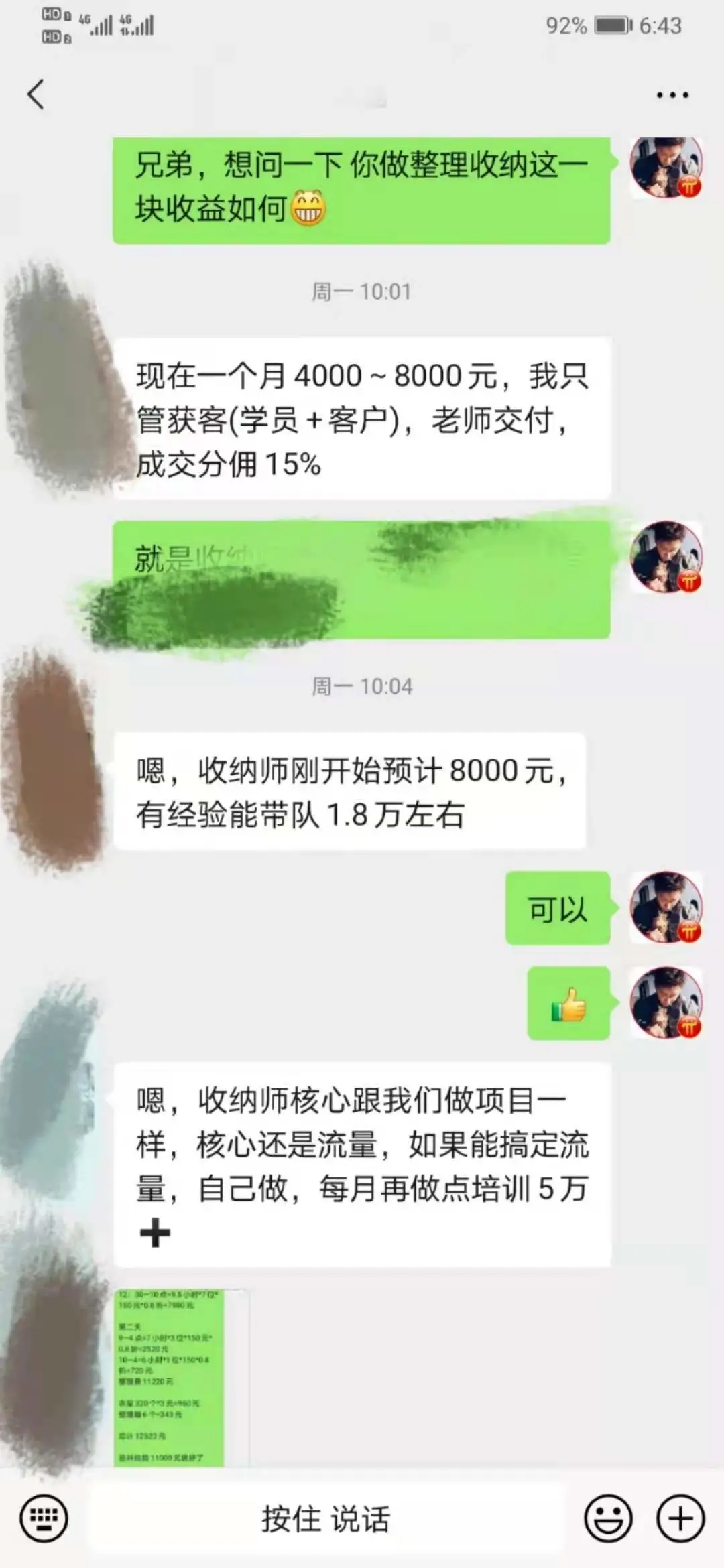The image size is (724, 1568).
Task: Go back to the chat list
Action: [36, 94]
